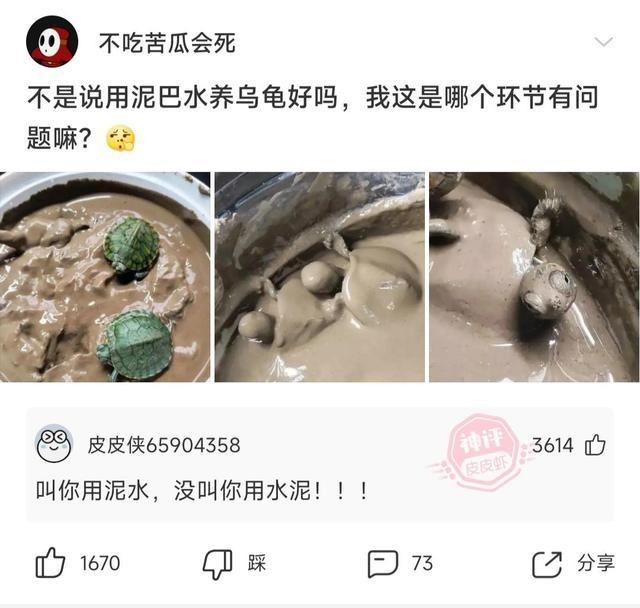The image size is (640, 608).
Task: Open 不吃苦瓜会死's profile avatar
Action: [51, 42]
